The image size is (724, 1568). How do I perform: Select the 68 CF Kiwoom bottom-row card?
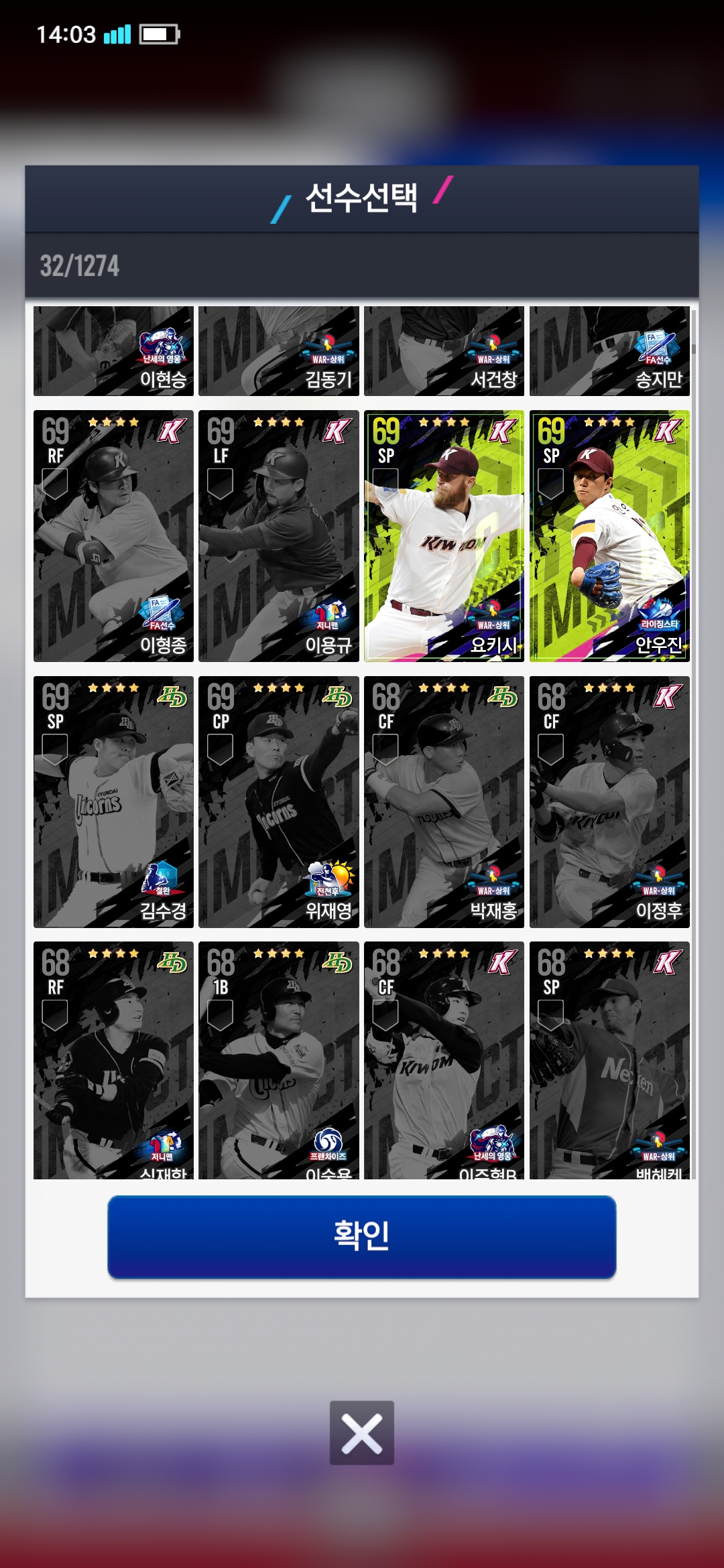point(444,1060)
